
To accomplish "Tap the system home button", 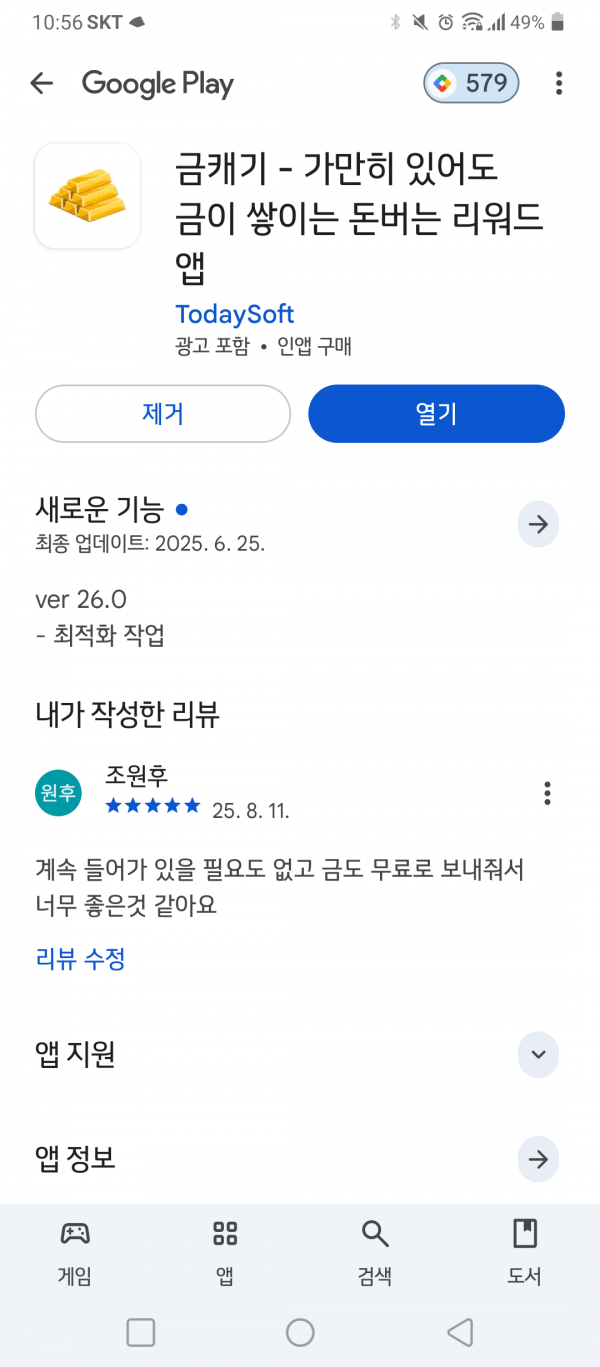I will coord(300,1332).
